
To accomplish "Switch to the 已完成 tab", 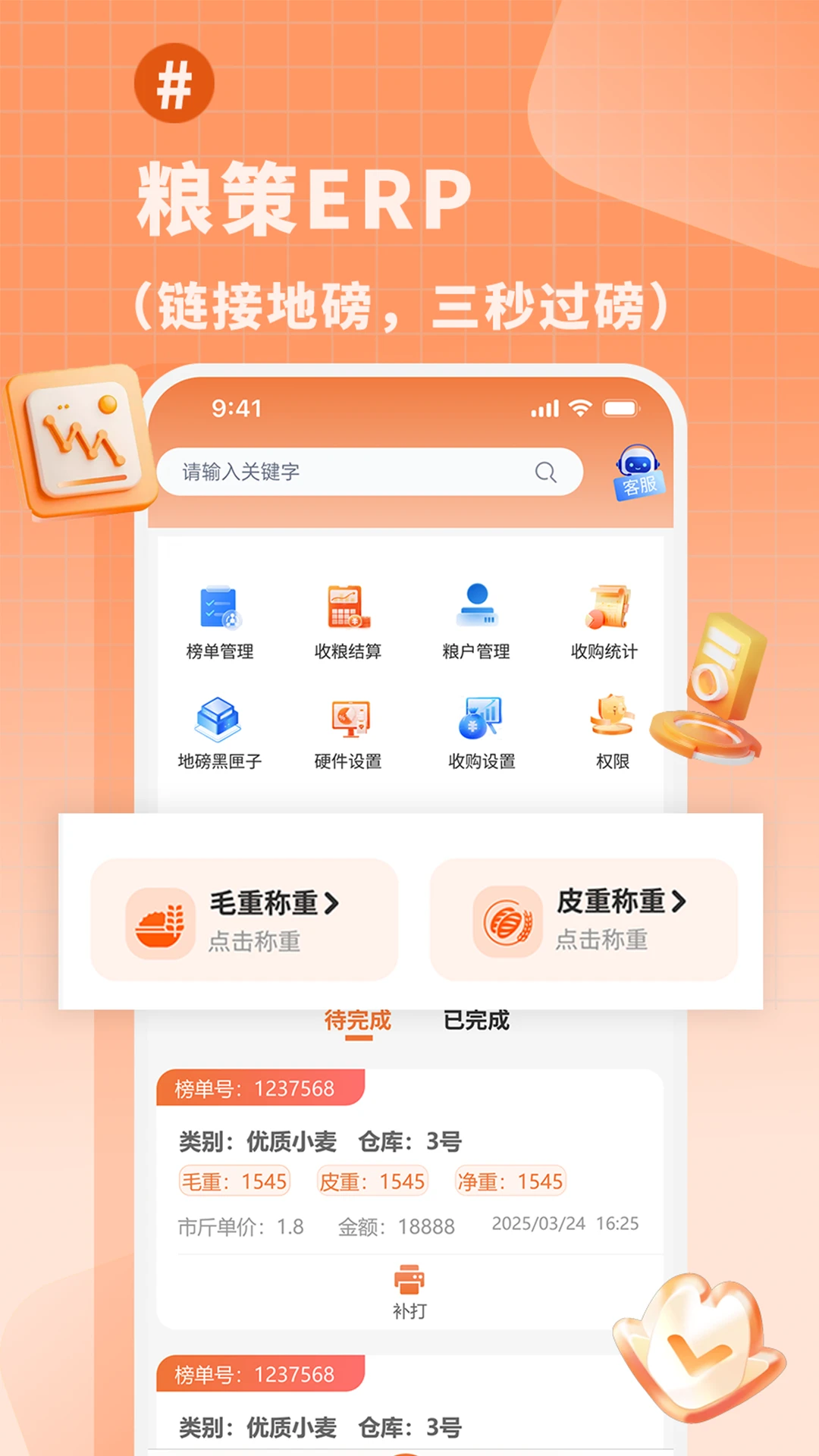I will [x=475, y=1020].
